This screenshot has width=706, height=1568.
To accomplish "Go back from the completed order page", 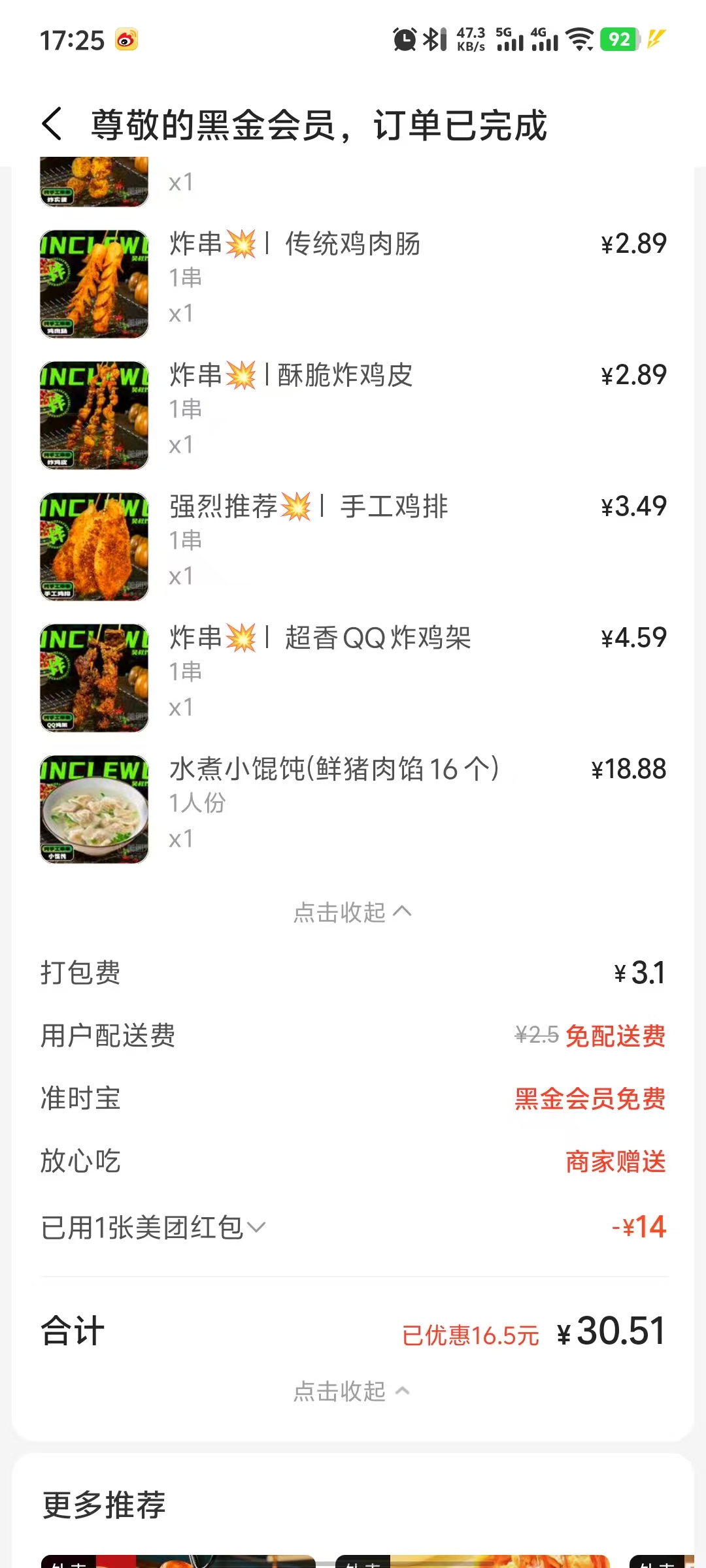I will point(52,124).
